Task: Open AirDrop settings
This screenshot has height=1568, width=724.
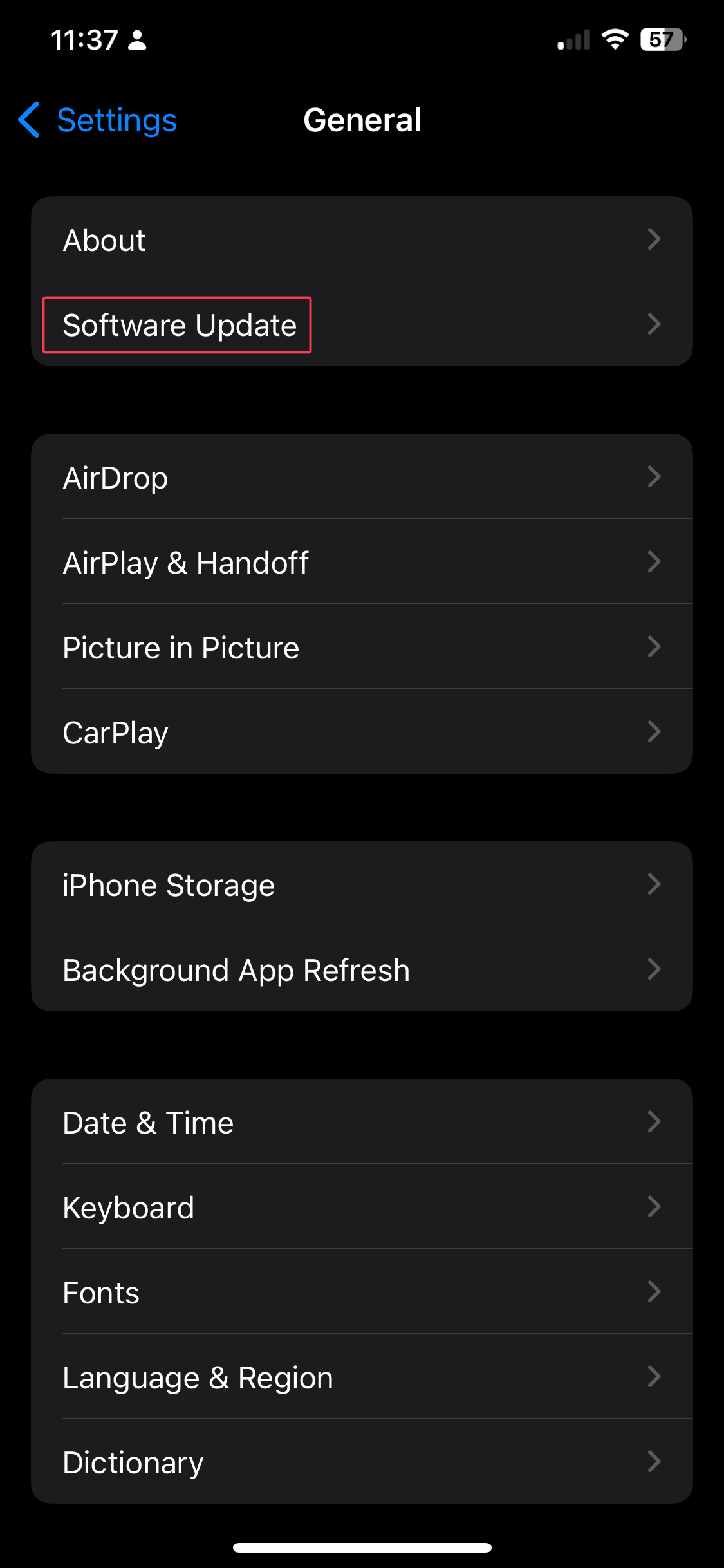Action: click(362, 477)
